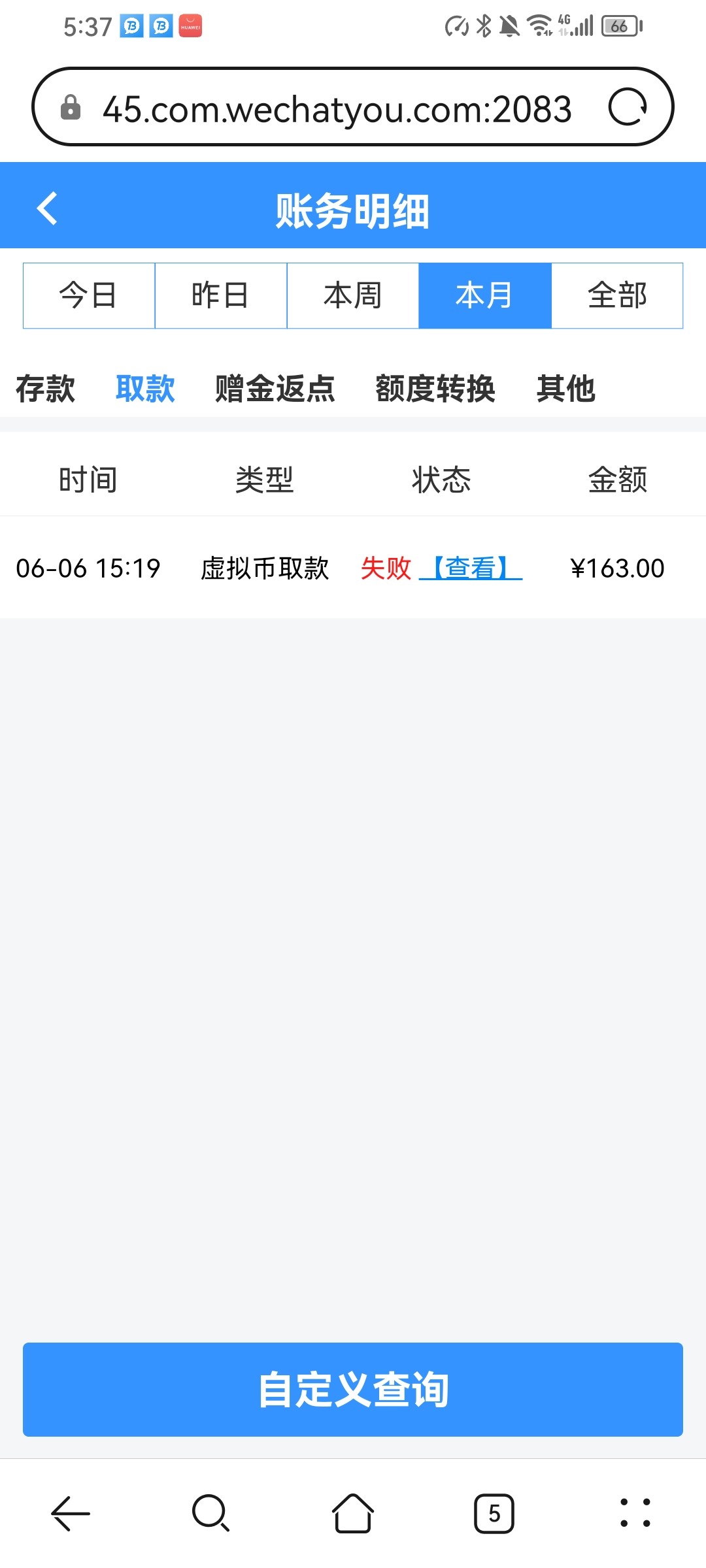Reload the page in the address bar
706x1568 pixels.
[628, 106]
